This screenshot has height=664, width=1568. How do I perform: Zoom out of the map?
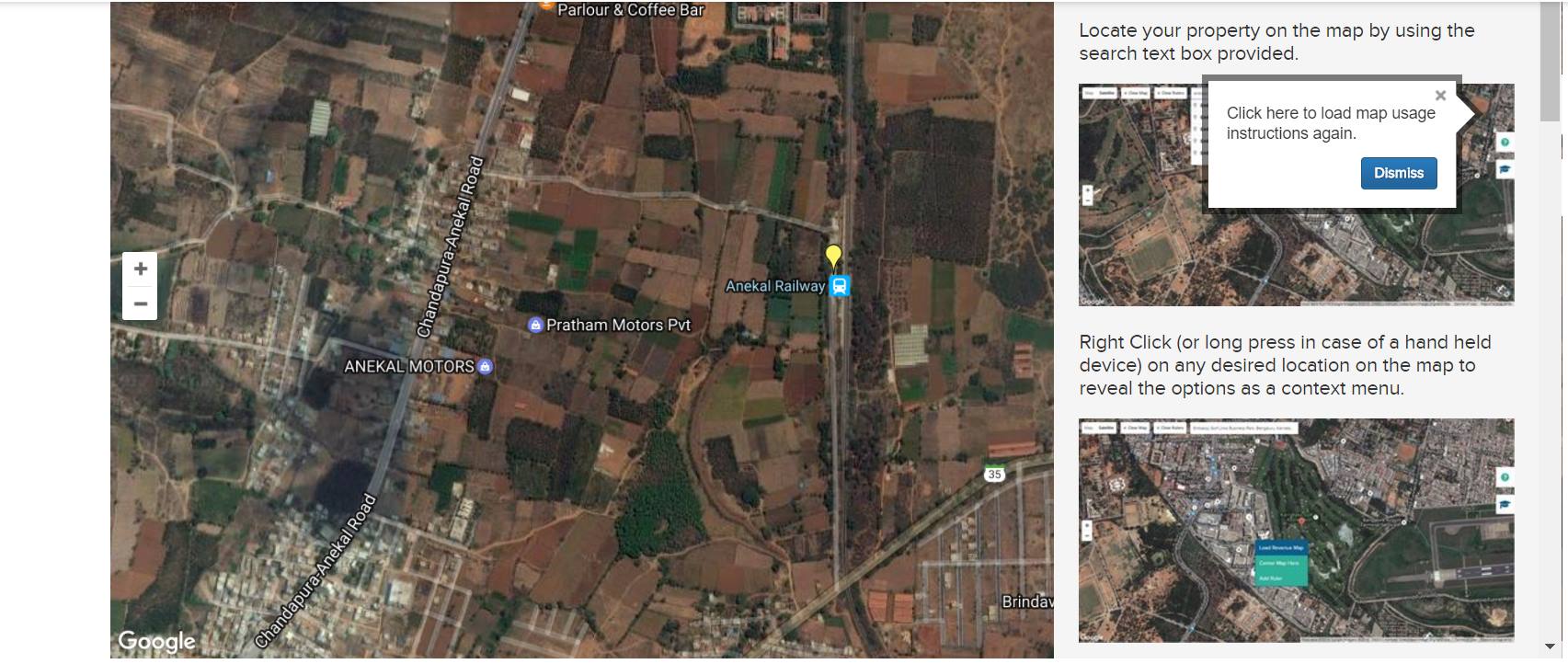click(x=140, y=303)
